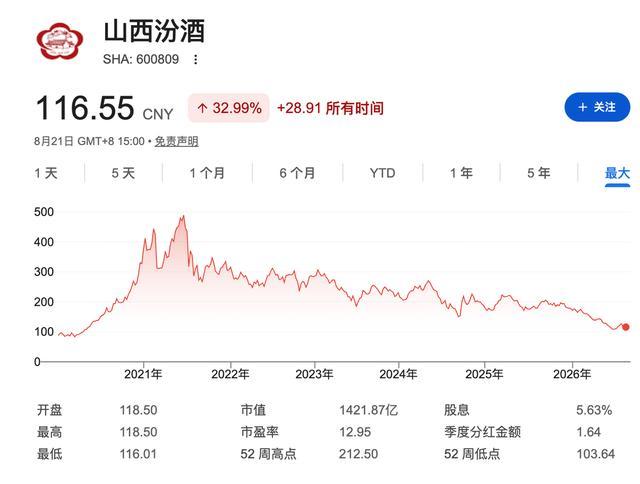Switch chart to 6 个月
The width and height of the screenshot is (640, 484).
[298, 173]
